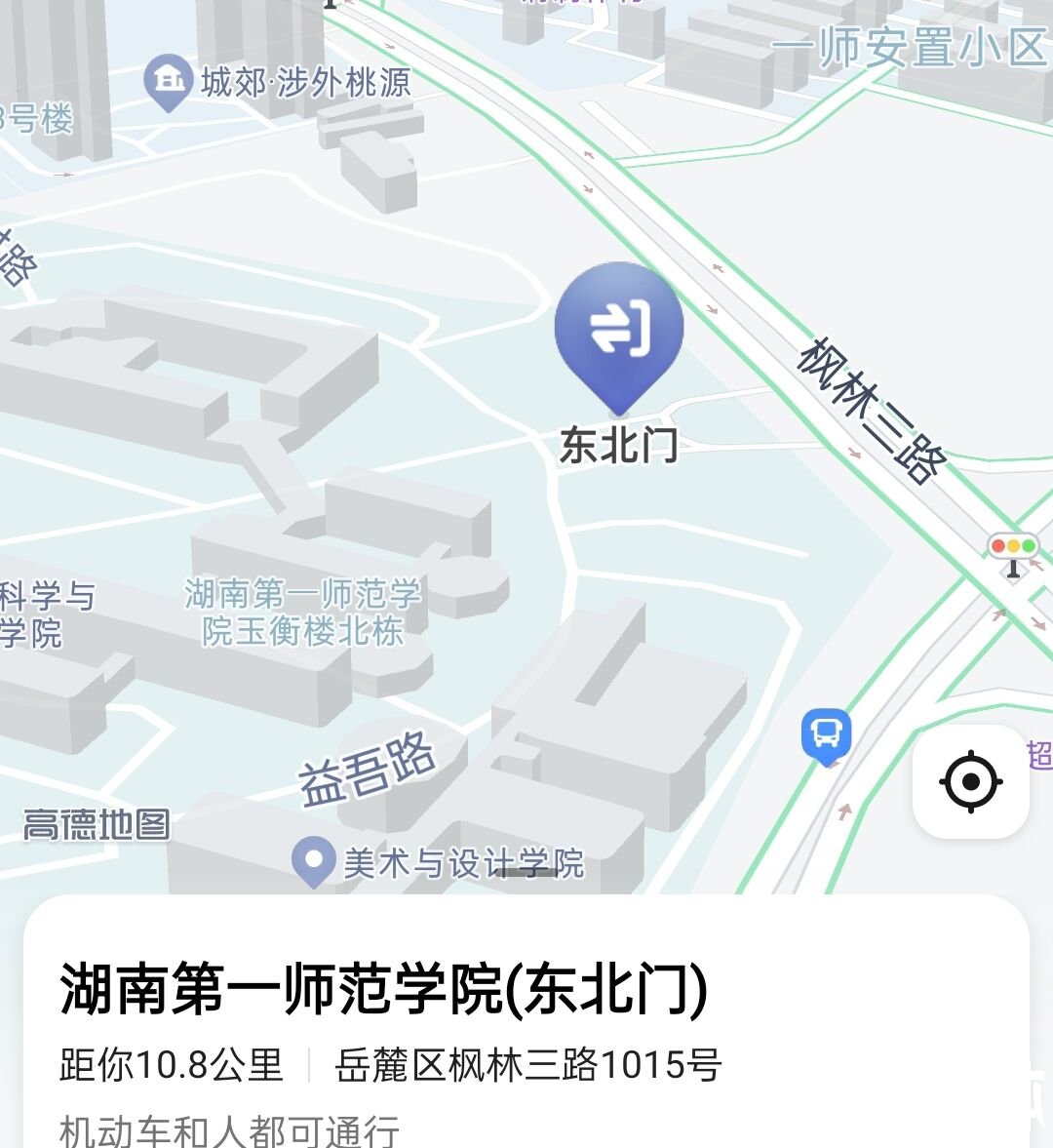Recenter the map on my location
1053x1148 pixels.
[x=970, y=781]
